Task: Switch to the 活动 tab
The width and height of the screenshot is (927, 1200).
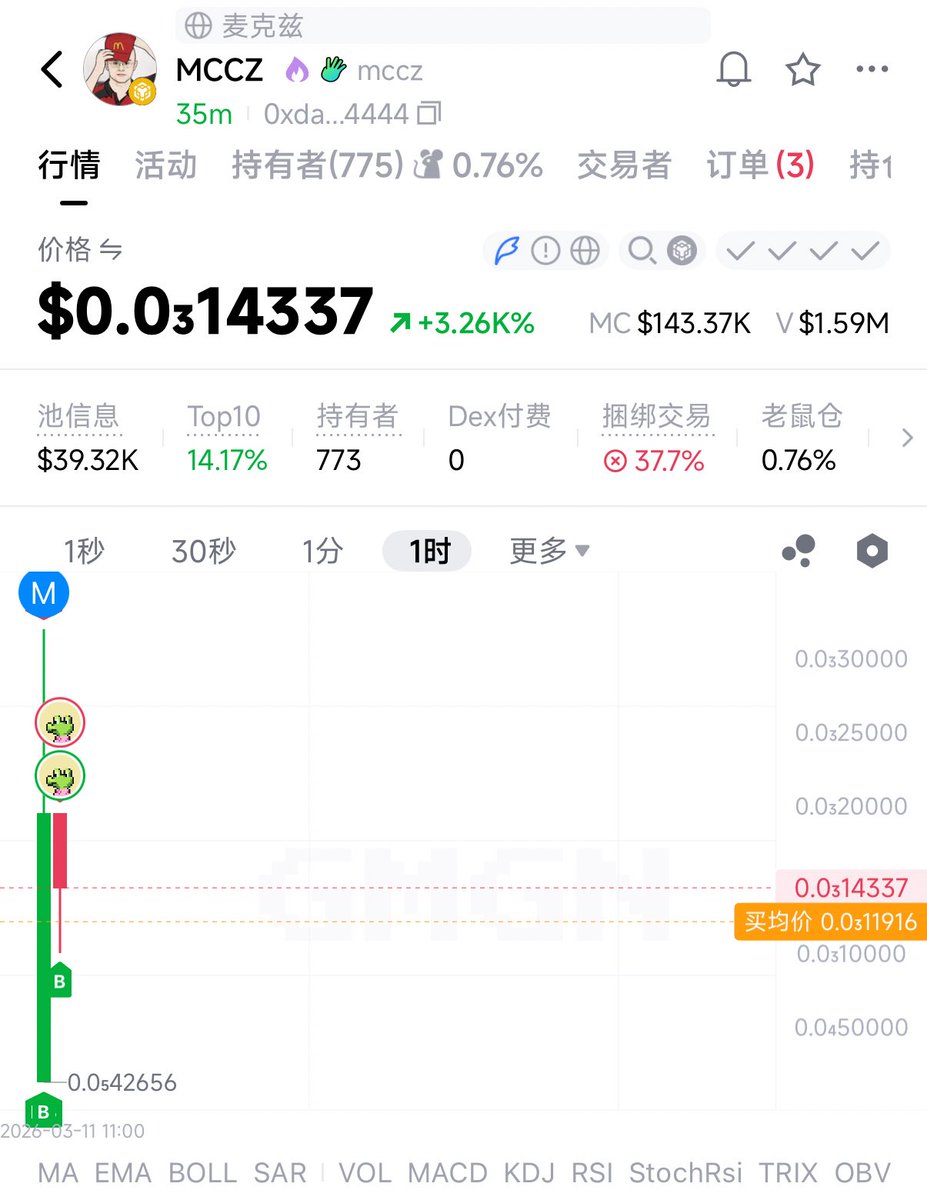Action: [x=165, y=165]
